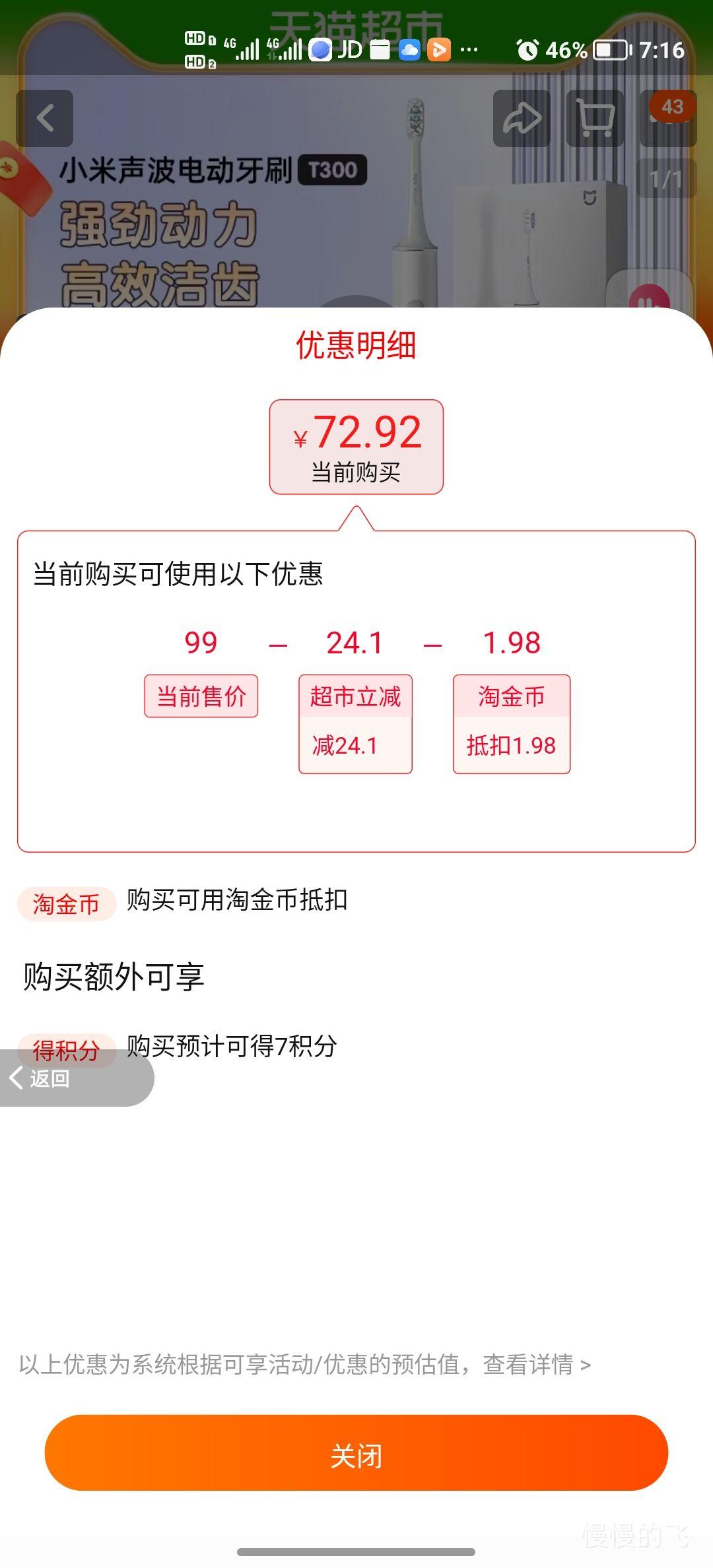This screenshot has width=713, height=1568.
Task: Tap the alarm clock icon in the status bar
Action: pos(528,48)
